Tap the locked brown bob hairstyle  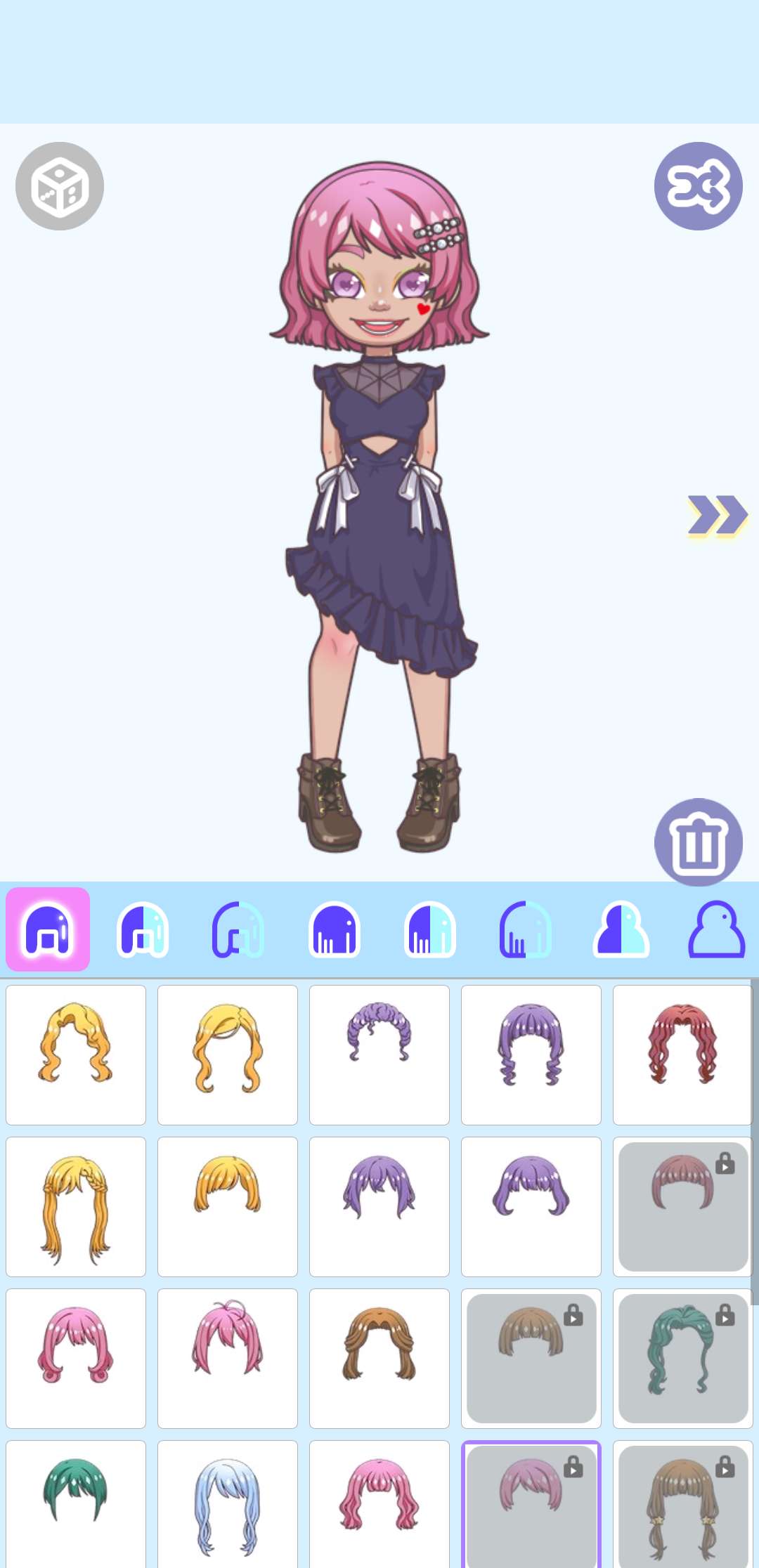531,1358
